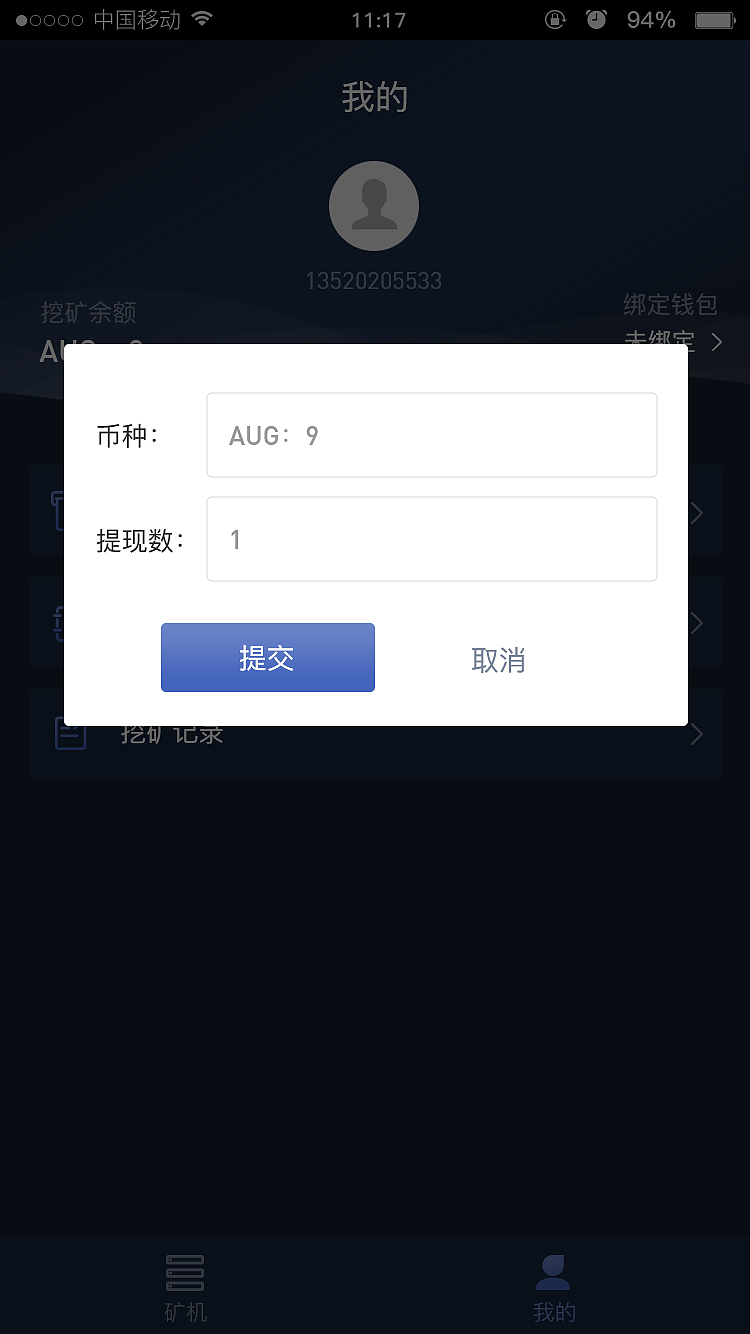Tap the orientation lock icon in the status bar
The height and width of the screenshot is (1334, 750).
(554, 18)
